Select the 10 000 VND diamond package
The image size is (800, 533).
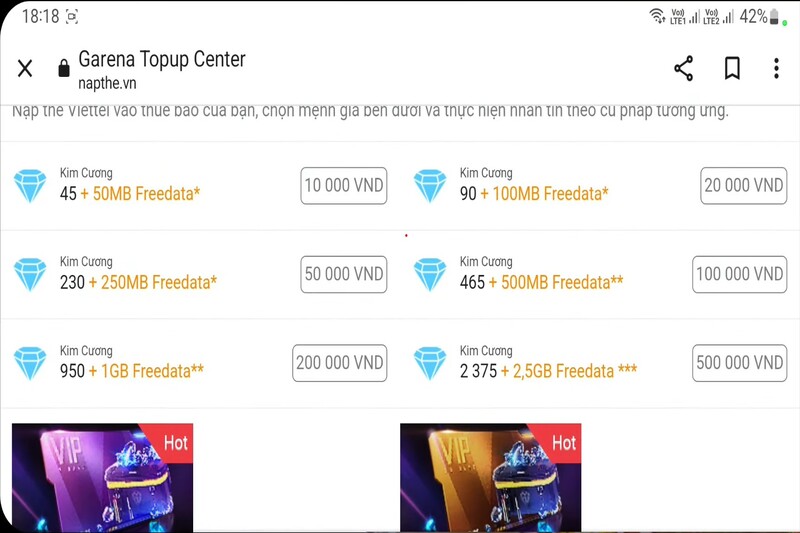(x=343, y=186)
